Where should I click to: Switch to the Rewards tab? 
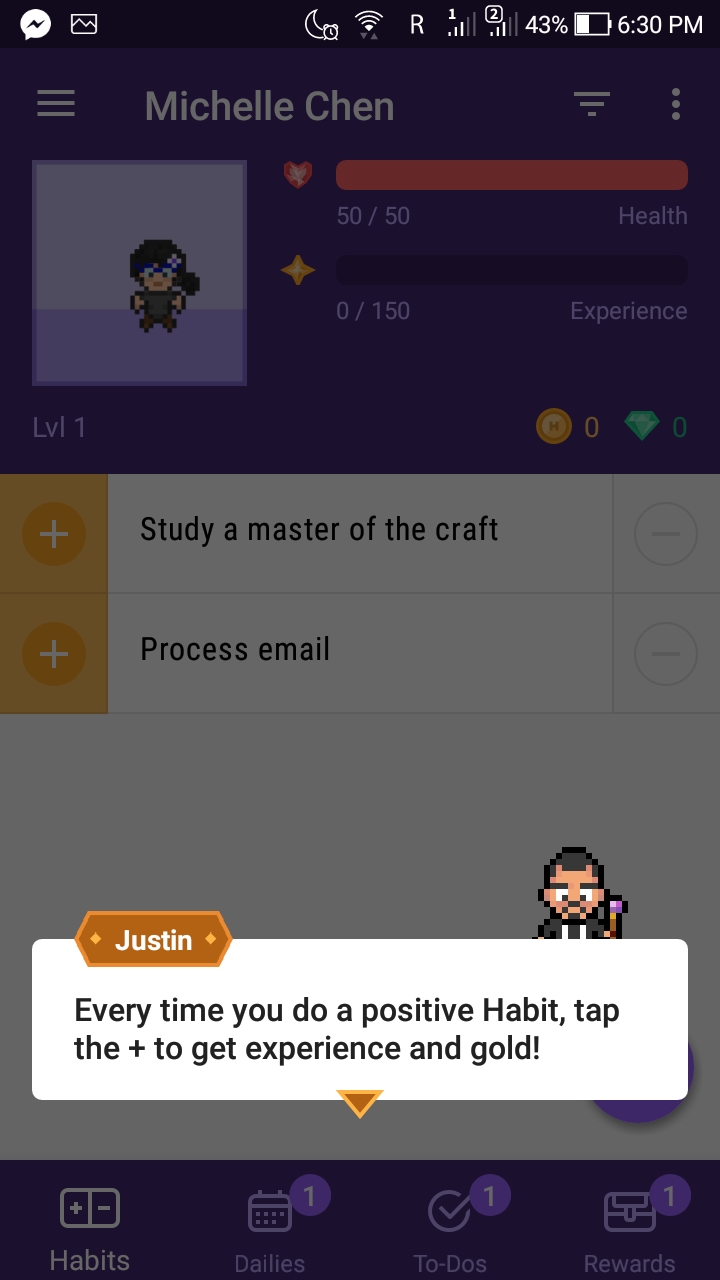(x=630, y=1228)
